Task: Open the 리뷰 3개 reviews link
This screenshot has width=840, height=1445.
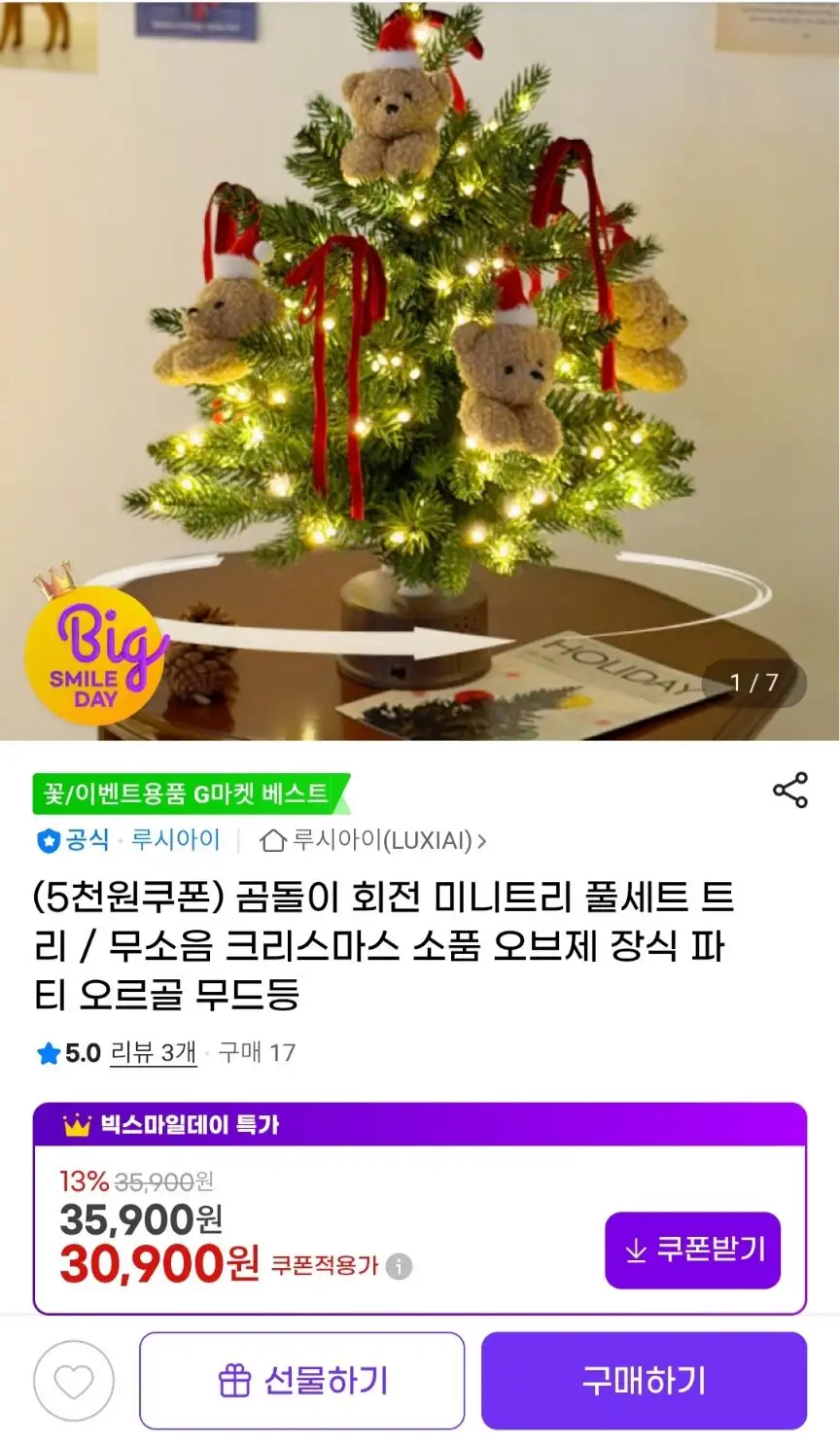Action: 154,1052
